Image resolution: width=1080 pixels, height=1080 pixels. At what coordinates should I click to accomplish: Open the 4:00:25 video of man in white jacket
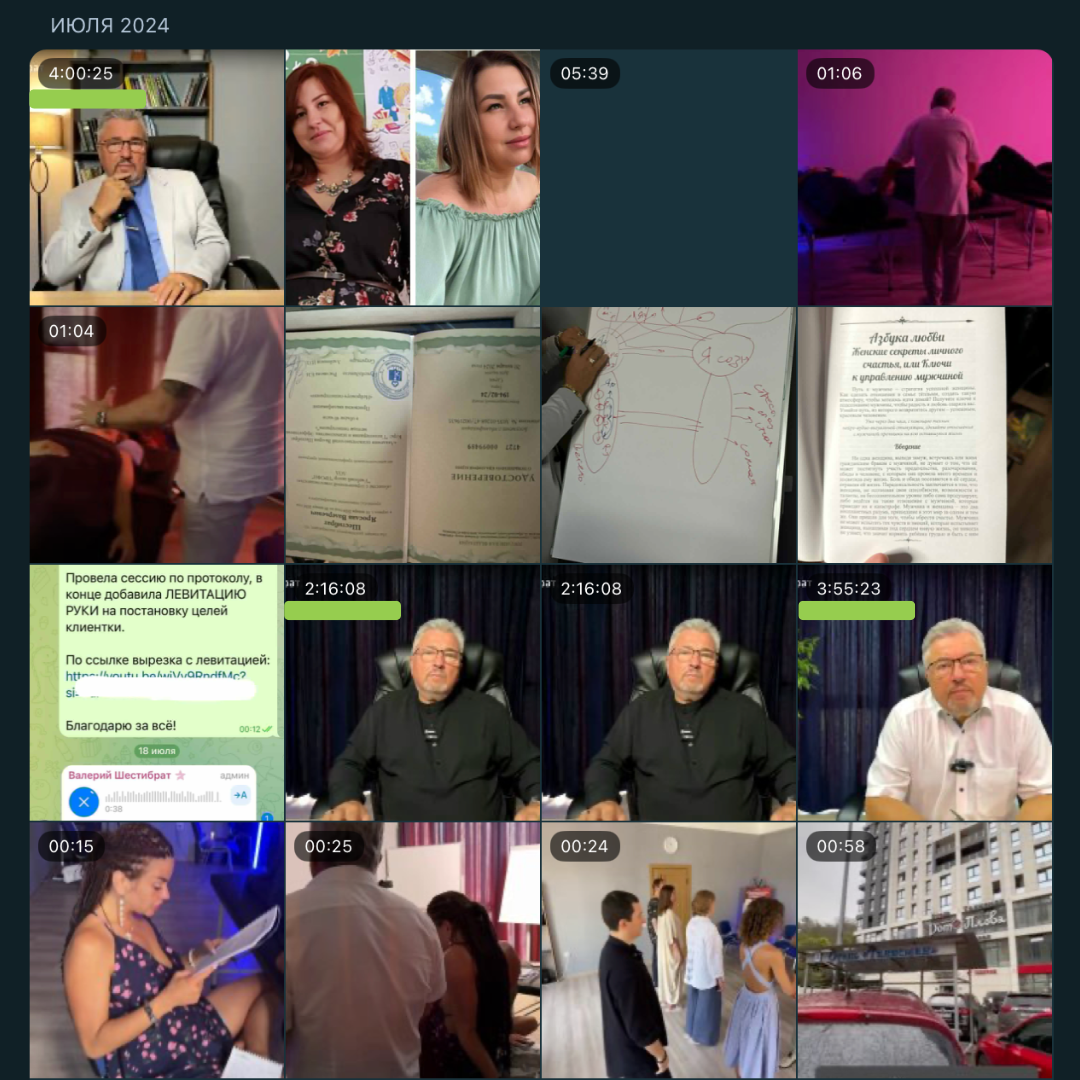[156, 178]
